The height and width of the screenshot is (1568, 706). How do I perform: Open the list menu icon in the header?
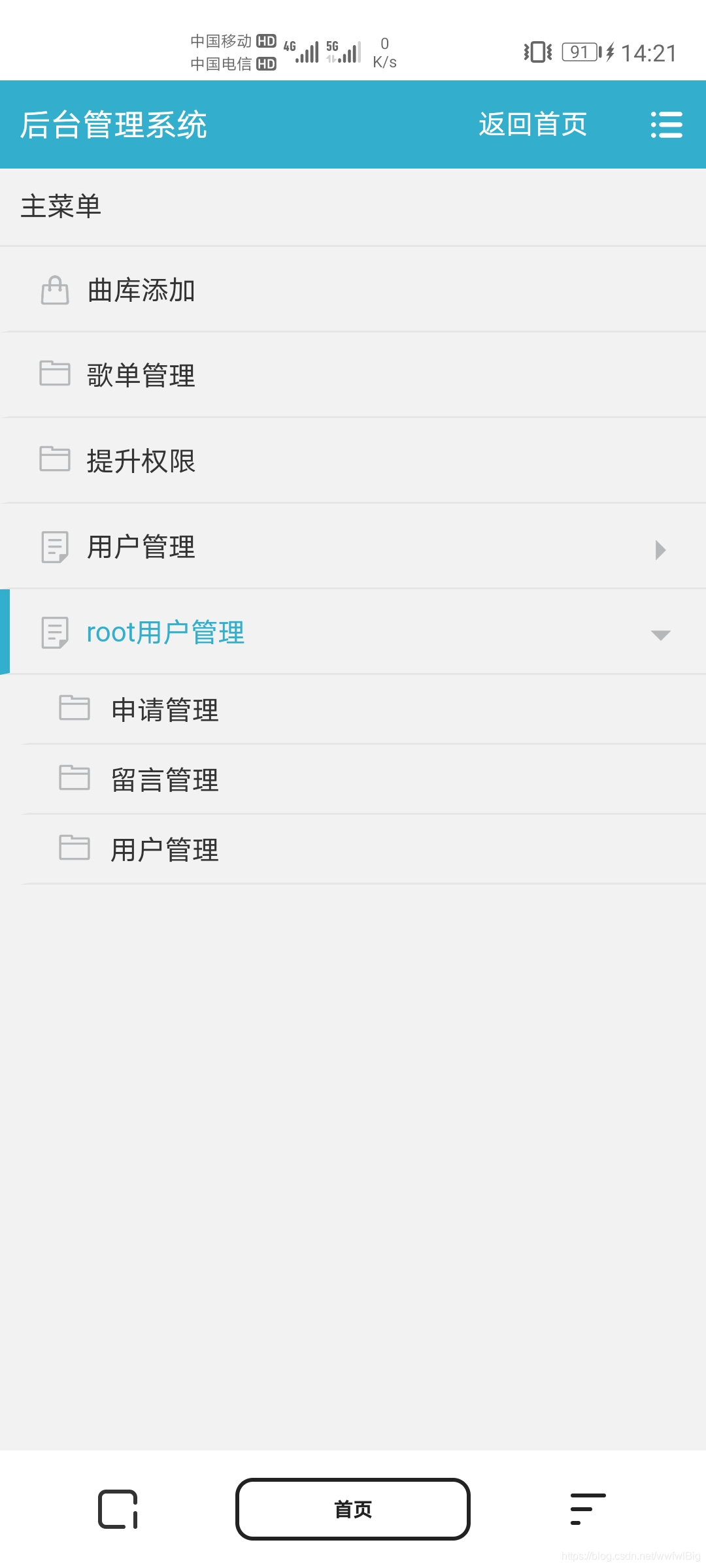(666, 124)
